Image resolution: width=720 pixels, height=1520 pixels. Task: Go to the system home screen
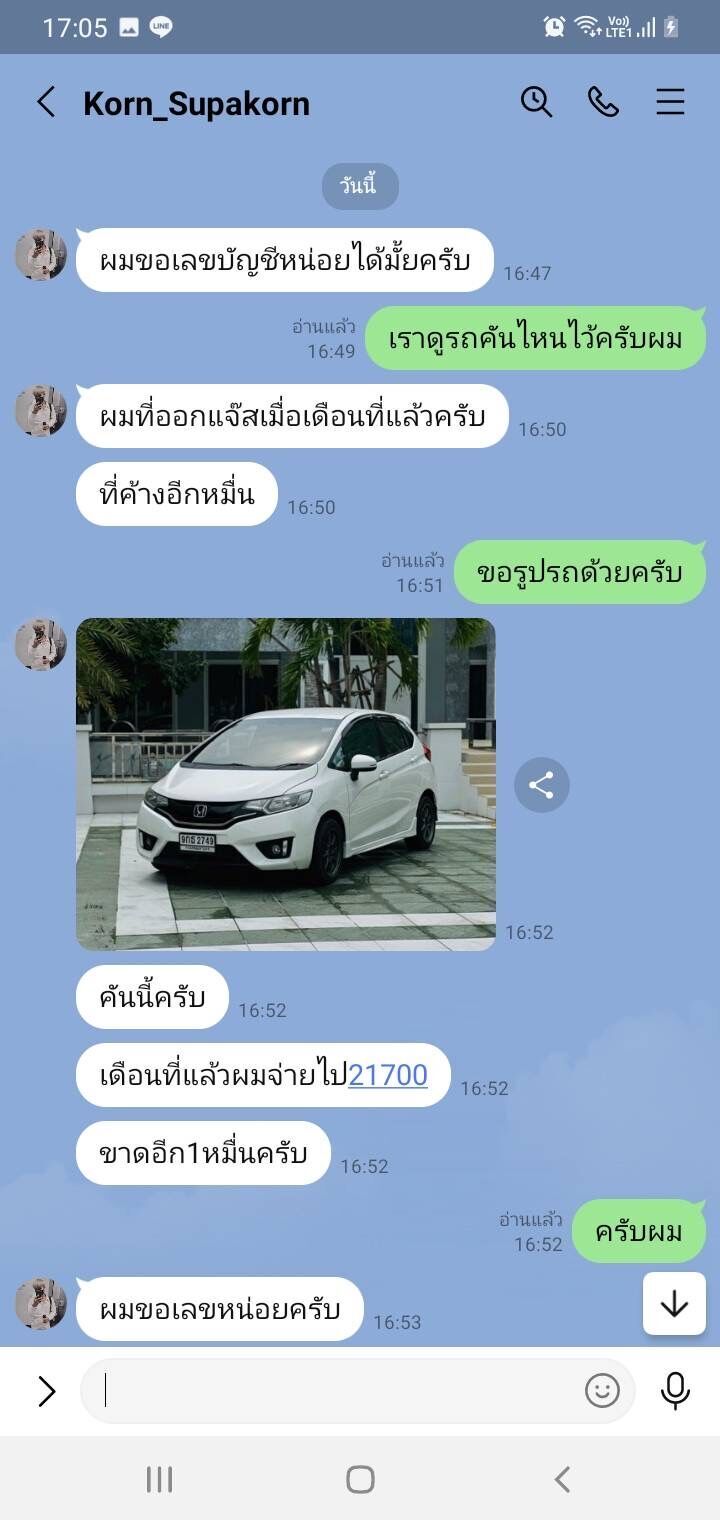[360, 1479]
